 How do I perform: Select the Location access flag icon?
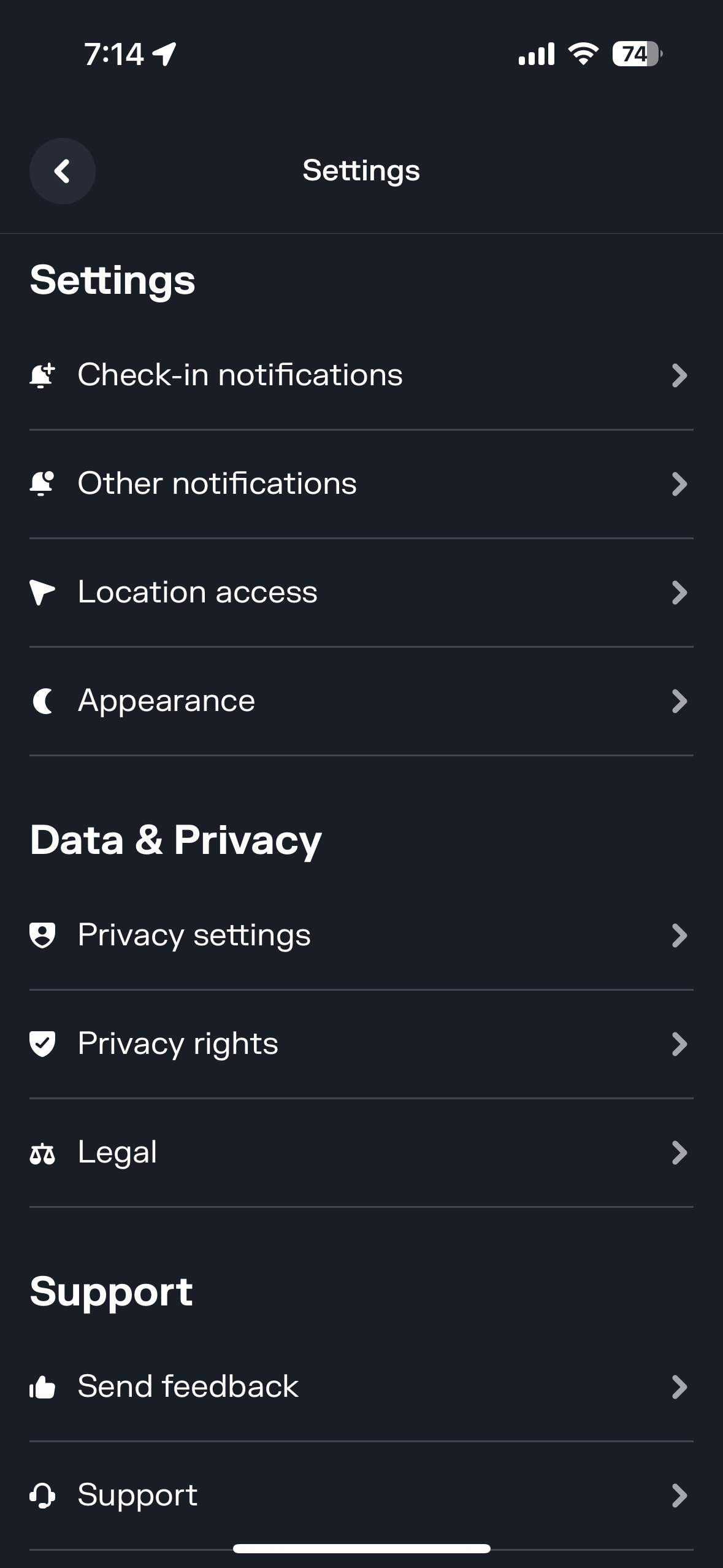coord(42,591)
